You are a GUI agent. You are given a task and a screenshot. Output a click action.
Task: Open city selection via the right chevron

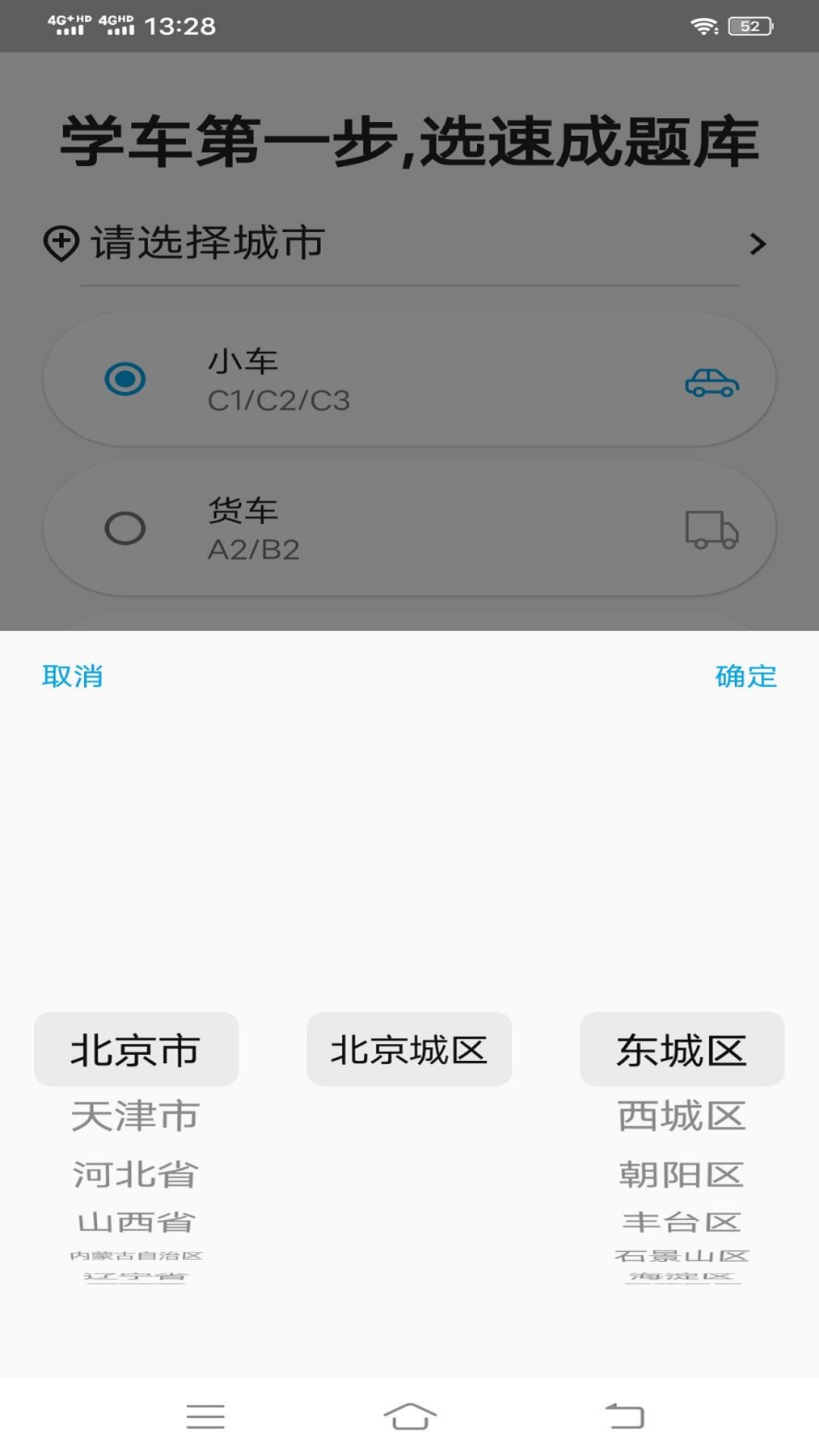(x=757, y=243)
